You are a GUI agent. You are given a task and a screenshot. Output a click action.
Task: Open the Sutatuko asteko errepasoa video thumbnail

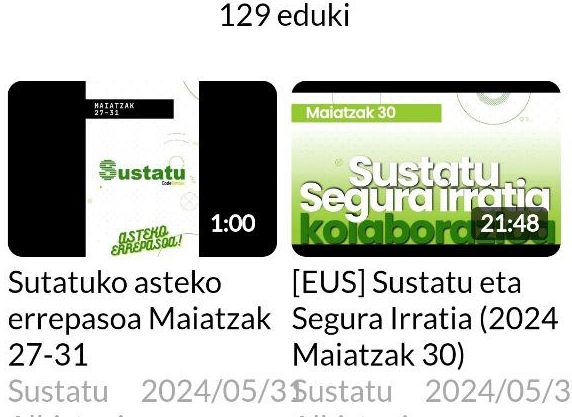(x=142, y=169)
